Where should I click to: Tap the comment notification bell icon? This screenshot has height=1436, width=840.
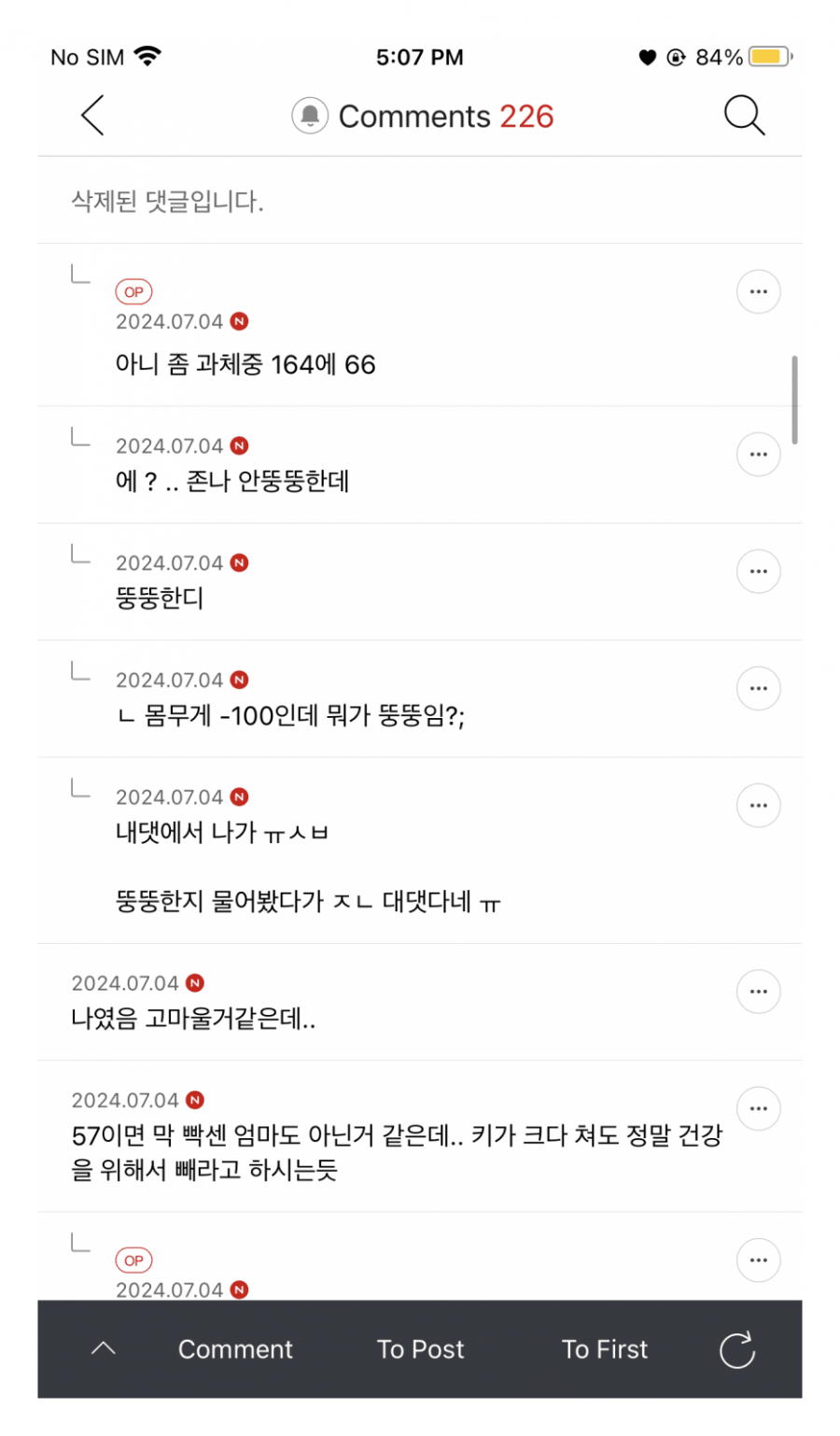tap(310, 117)
